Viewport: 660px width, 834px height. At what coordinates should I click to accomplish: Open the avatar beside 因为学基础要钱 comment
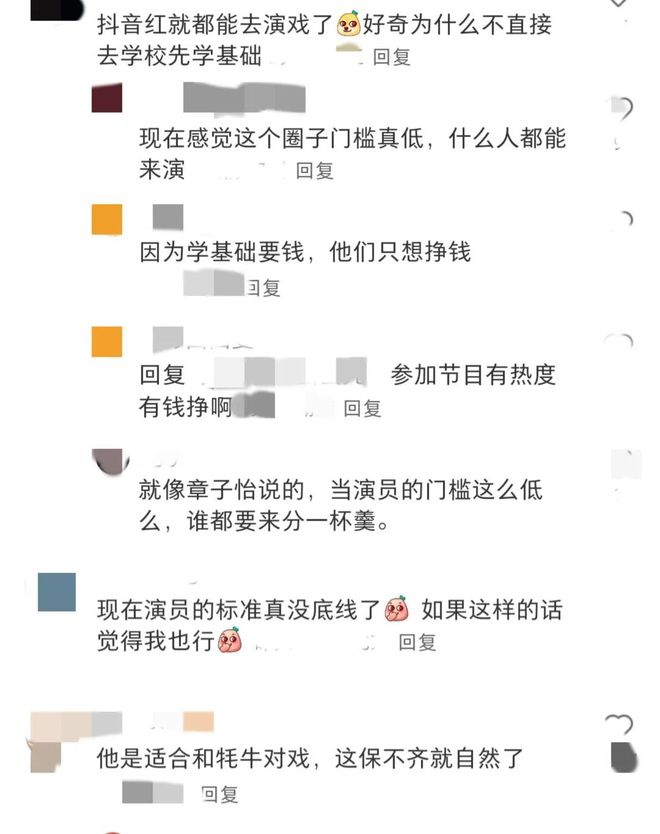[x=107, y=220]
